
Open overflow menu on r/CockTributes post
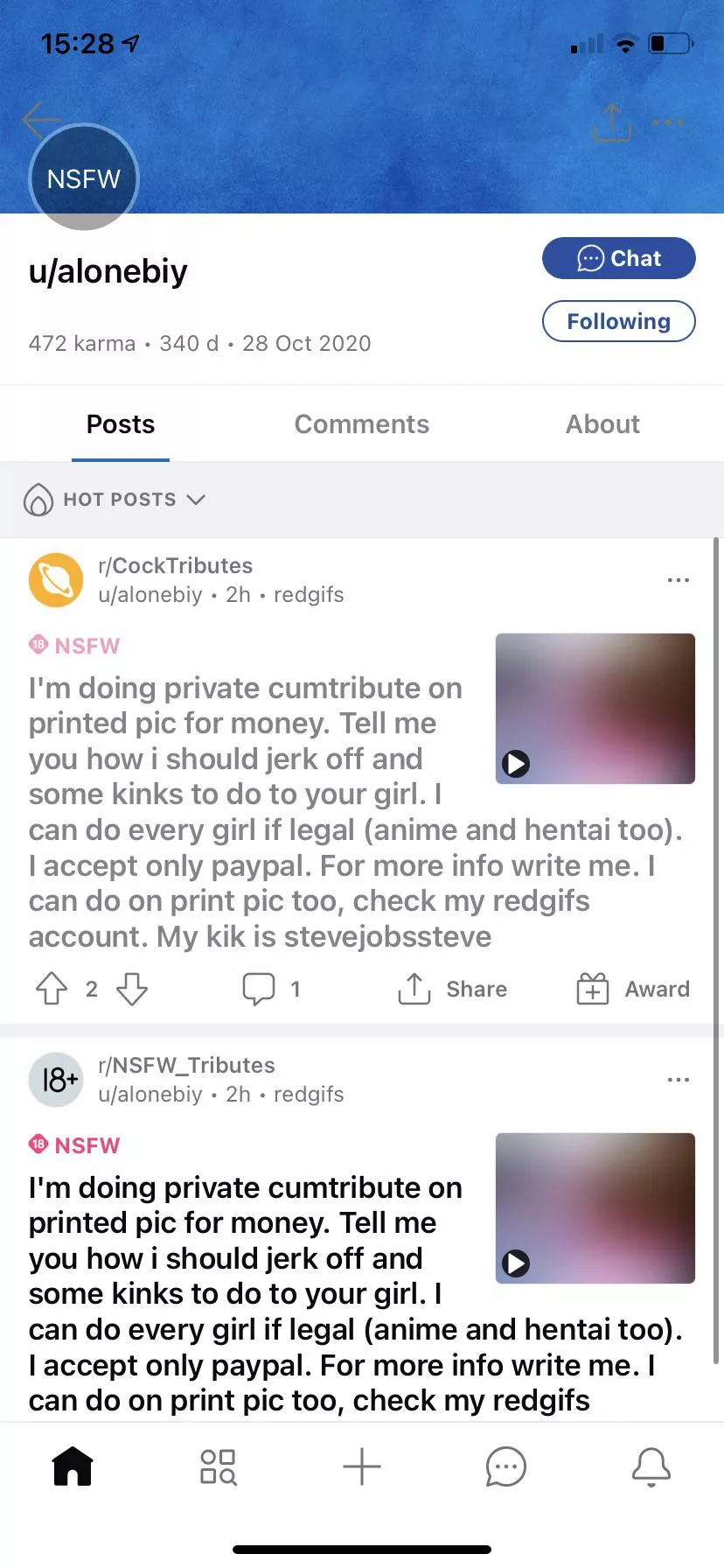(x=678, y=580)
